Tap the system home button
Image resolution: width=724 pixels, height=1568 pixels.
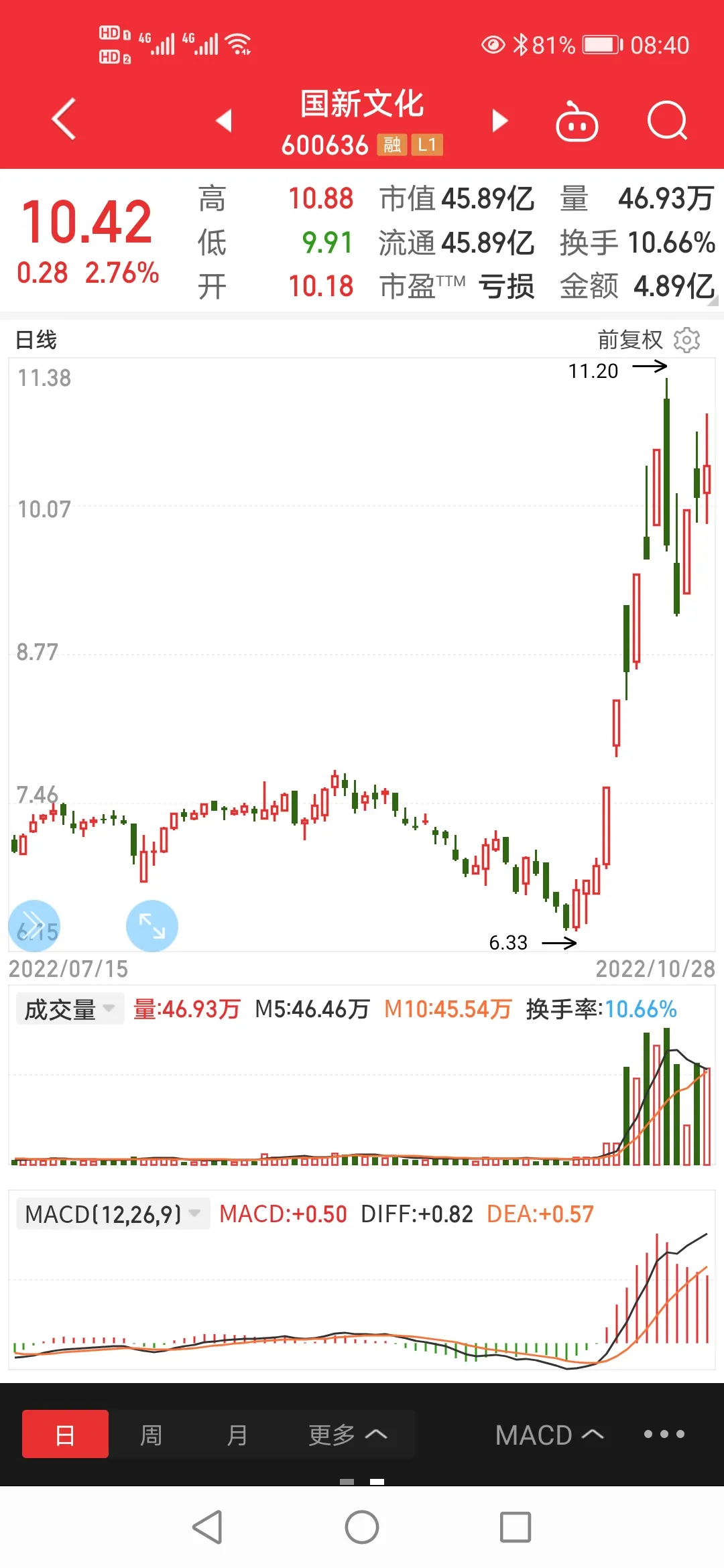pyautogui.click(x=362, y=1527)
